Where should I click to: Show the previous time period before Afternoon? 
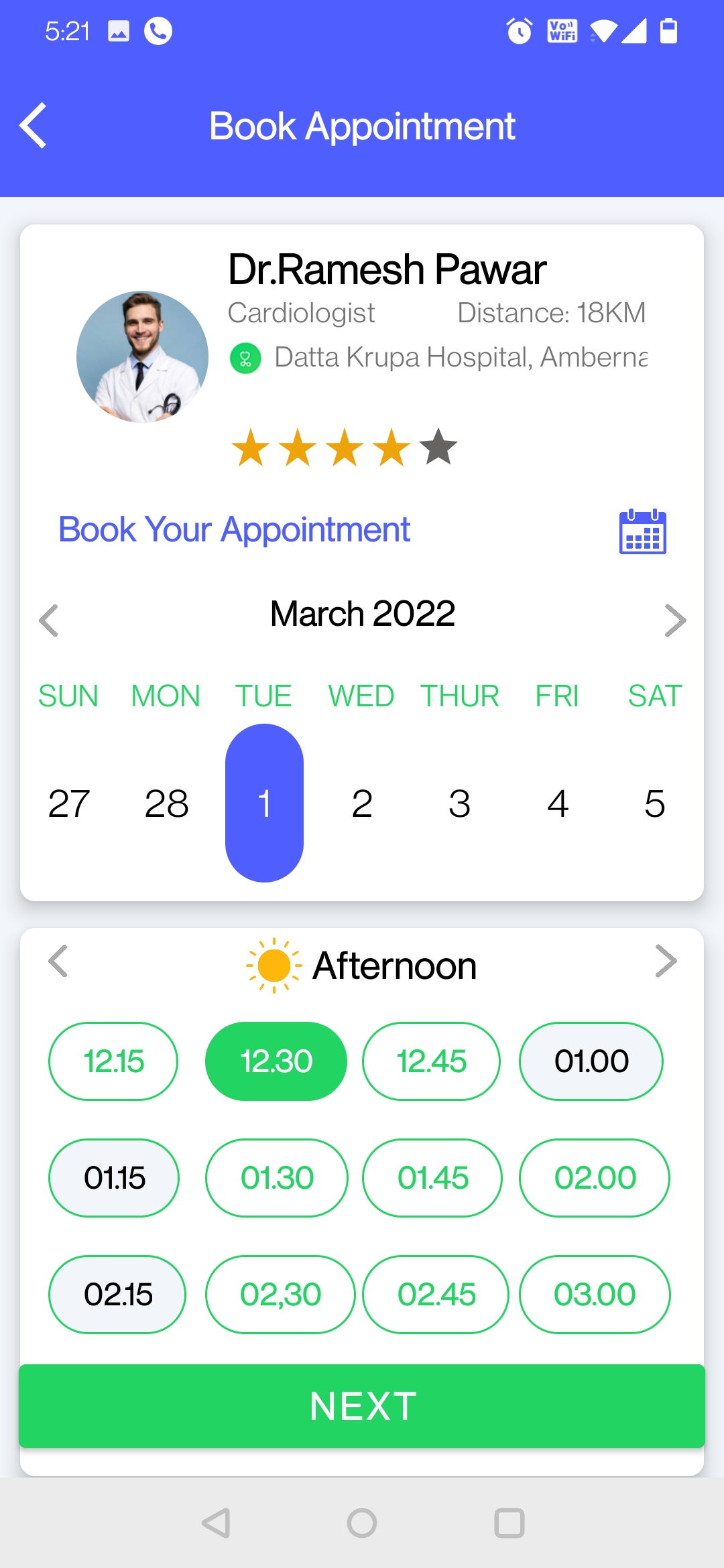tap(58, 962)
